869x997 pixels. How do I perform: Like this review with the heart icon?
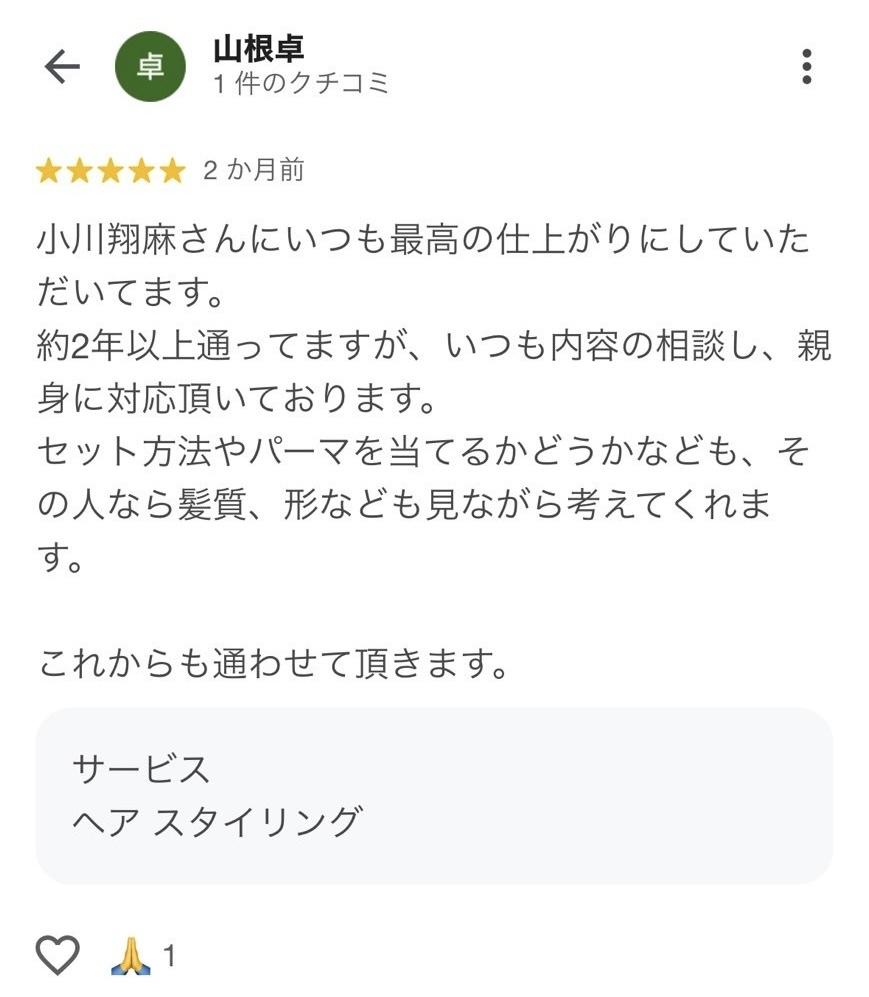(x=57, y=955)
